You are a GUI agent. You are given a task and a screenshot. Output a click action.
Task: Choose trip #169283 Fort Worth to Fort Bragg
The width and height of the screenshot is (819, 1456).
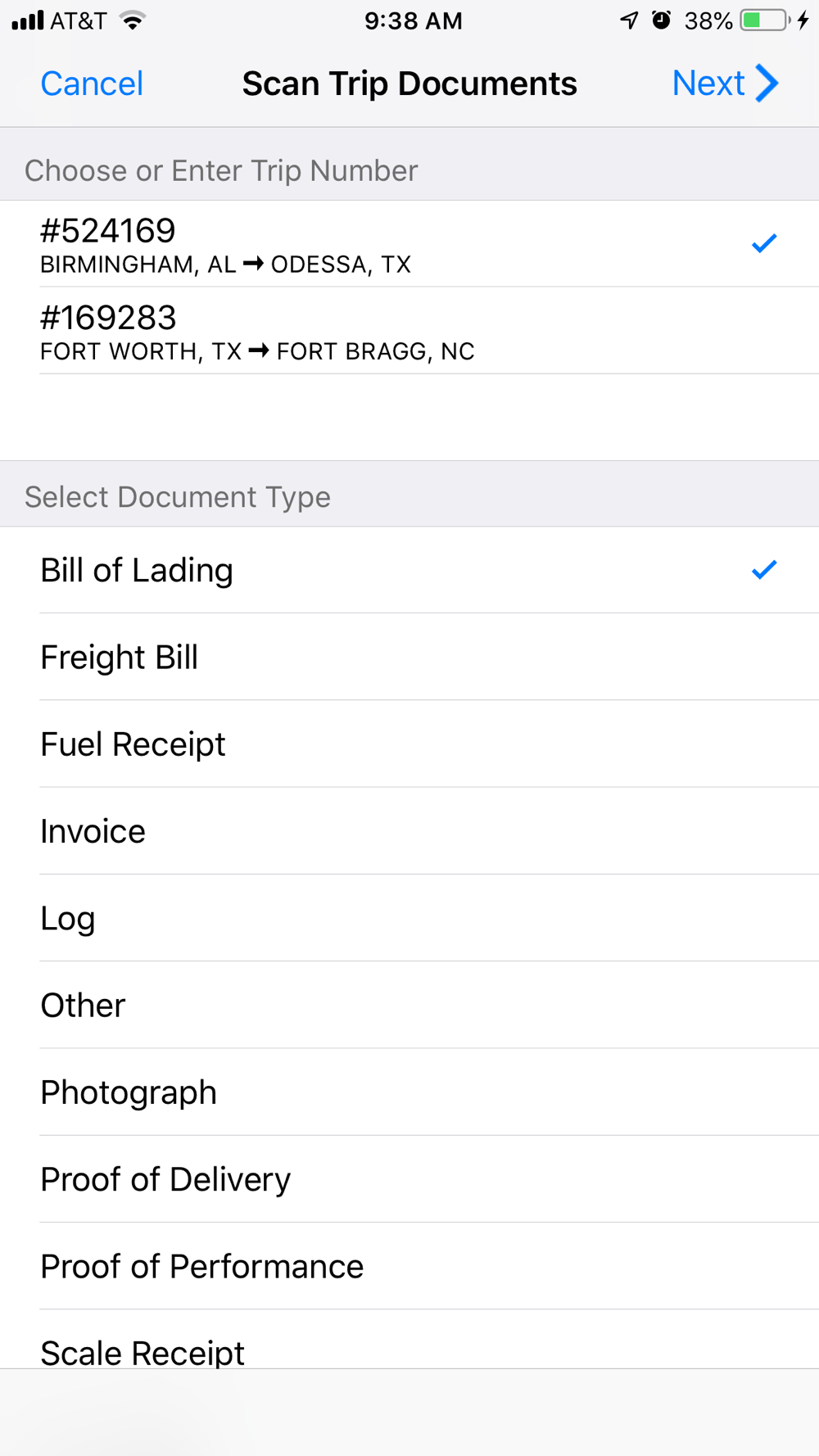(x=409, y=331)
